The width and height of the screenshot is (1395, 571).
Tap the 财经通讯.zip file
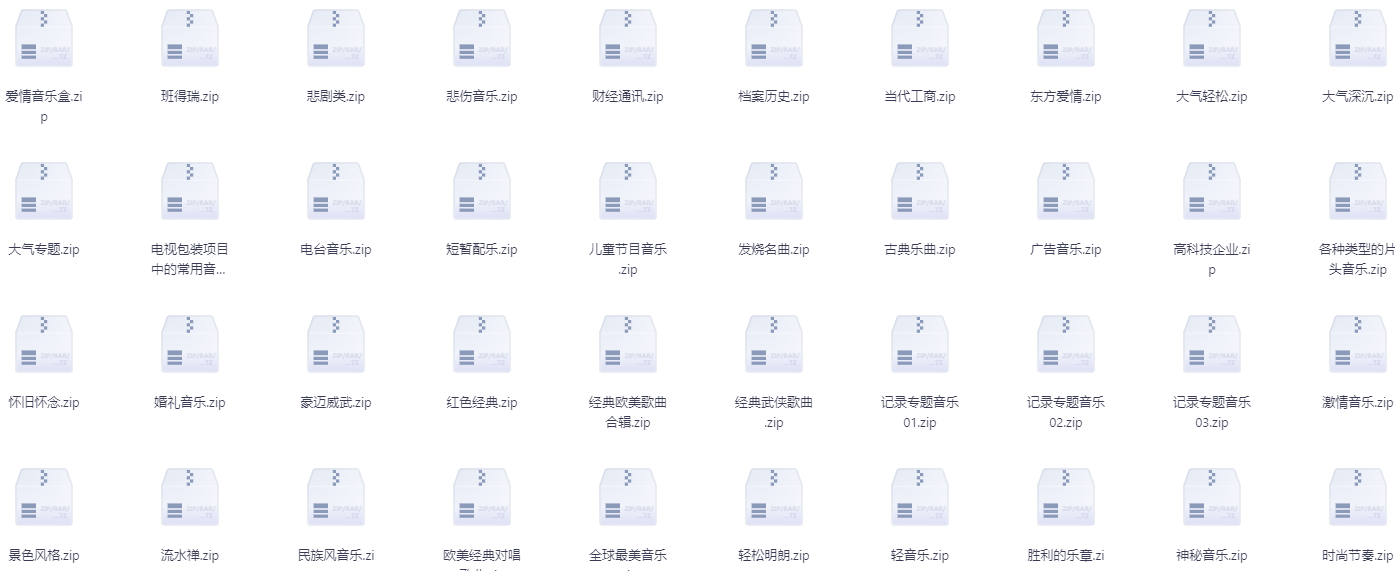coord(628,40)
